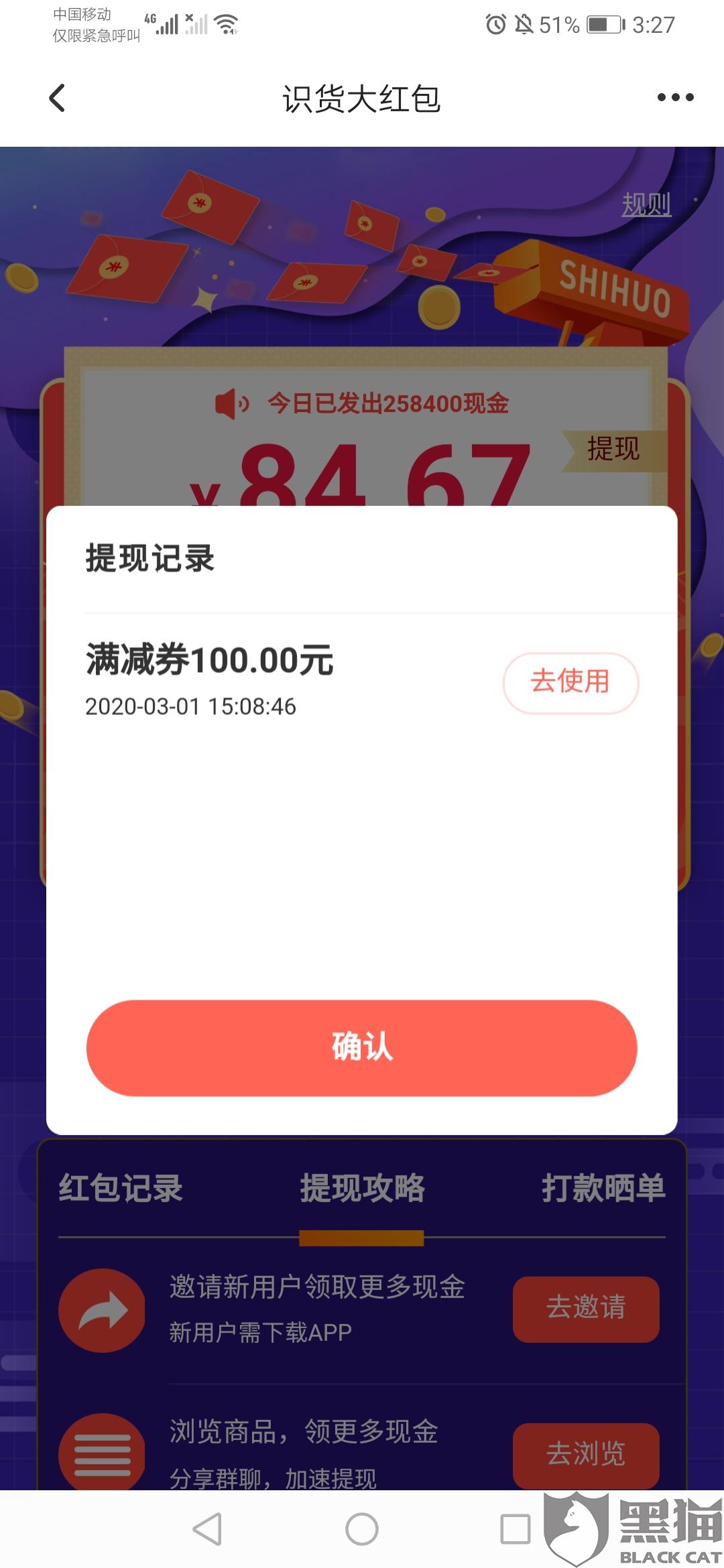Tap 去浏览 to browse products

point(586,1454)
